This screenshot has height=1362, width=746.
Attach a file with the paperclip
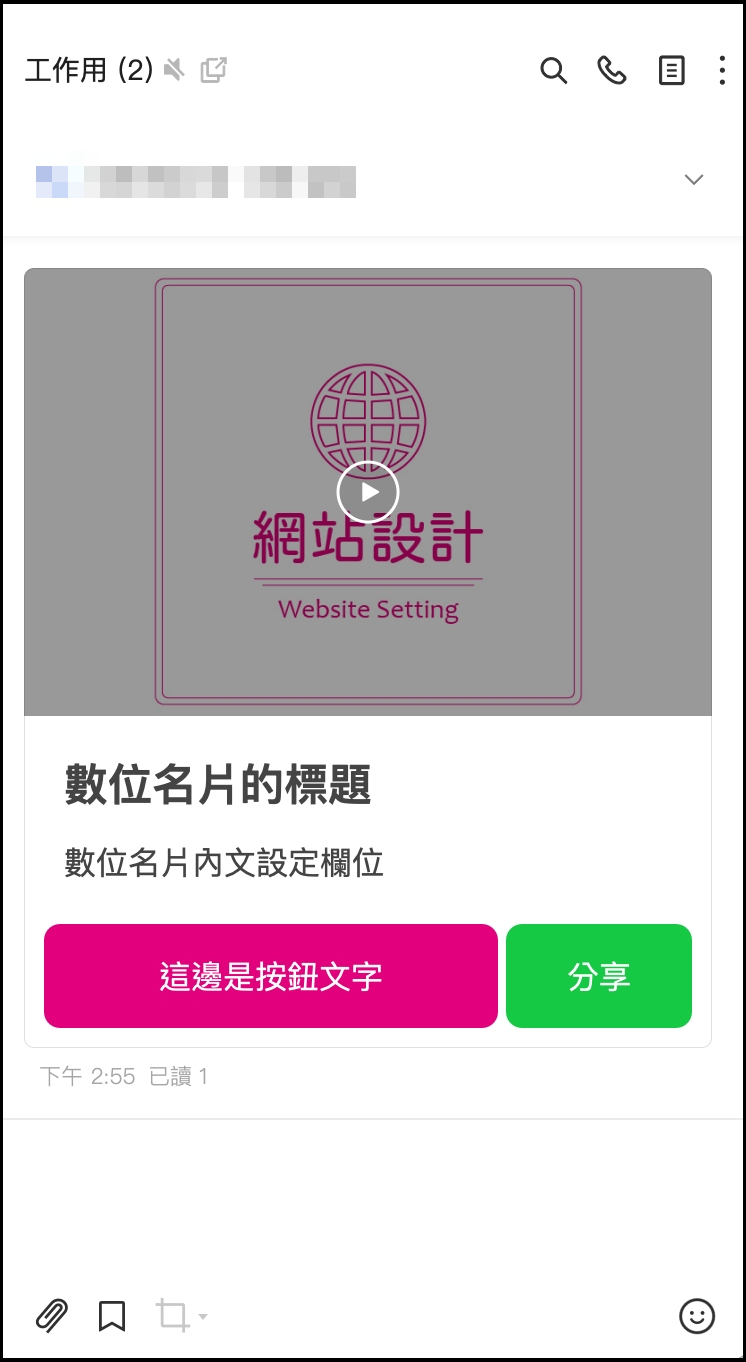pyautogui.click(x=51, y=1315)
